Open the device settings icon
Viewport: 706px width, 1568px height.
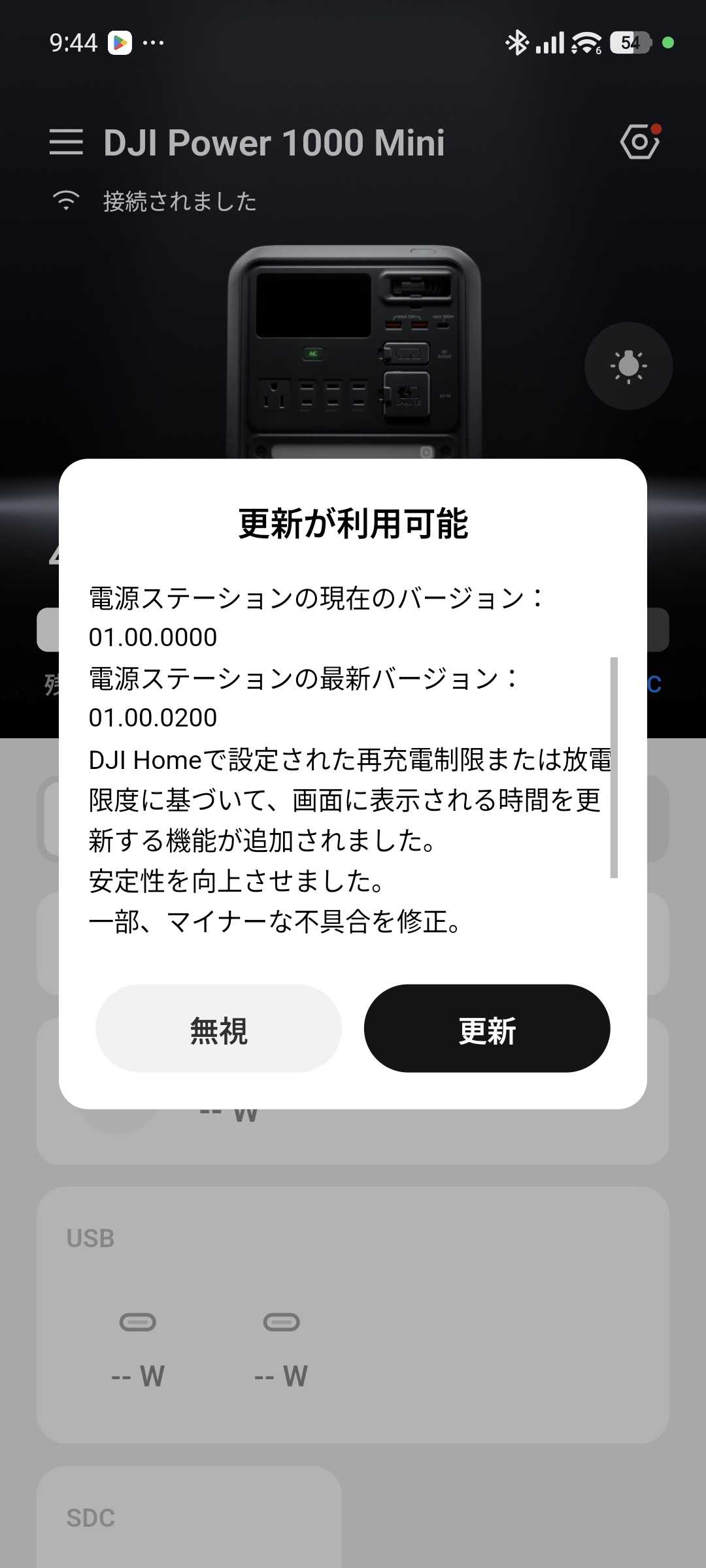tap(639, 141)
